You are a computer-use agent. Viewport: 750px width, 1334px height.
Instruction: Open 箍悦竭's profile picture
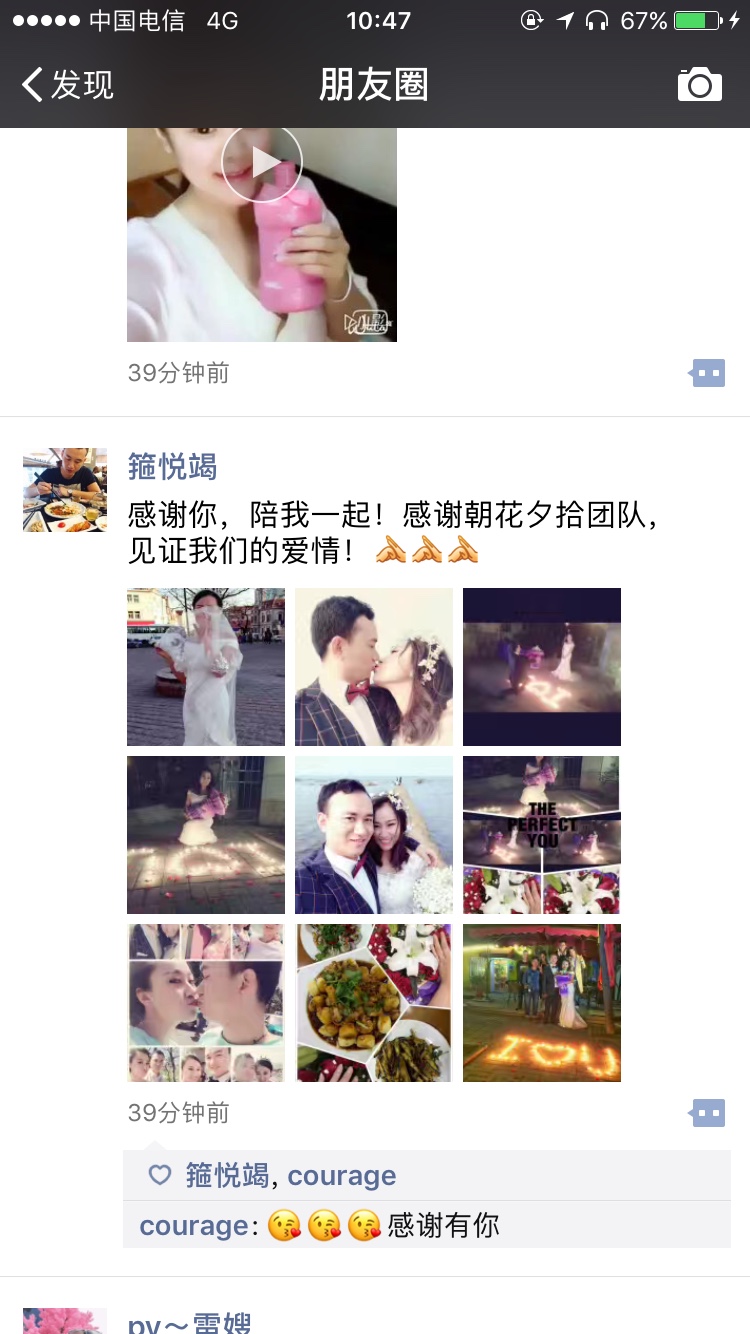click(x=65, y=490)
